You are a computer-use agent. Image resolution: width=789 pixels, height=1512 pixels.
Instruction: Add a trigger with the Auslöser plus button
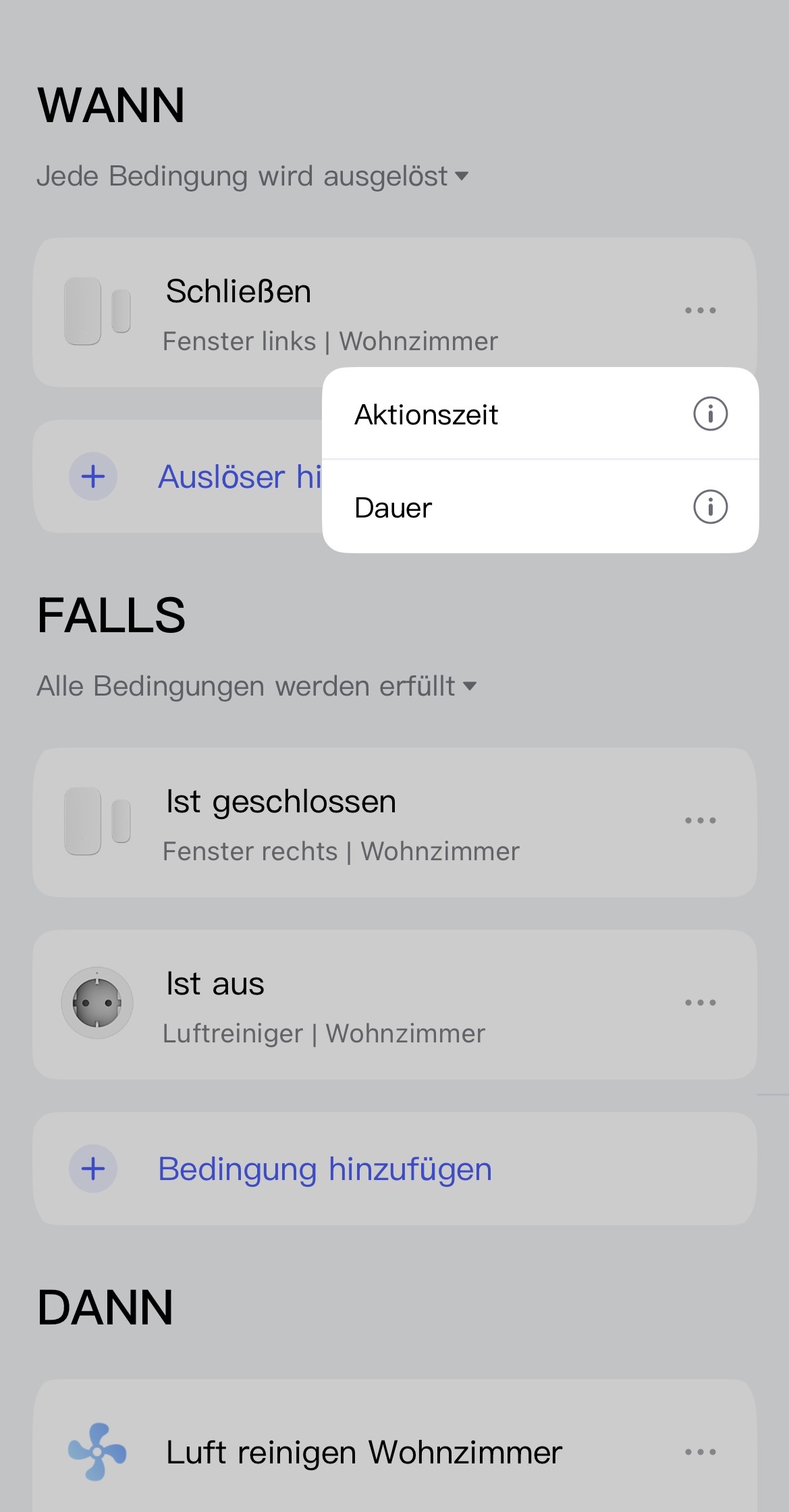pos(94,476)
